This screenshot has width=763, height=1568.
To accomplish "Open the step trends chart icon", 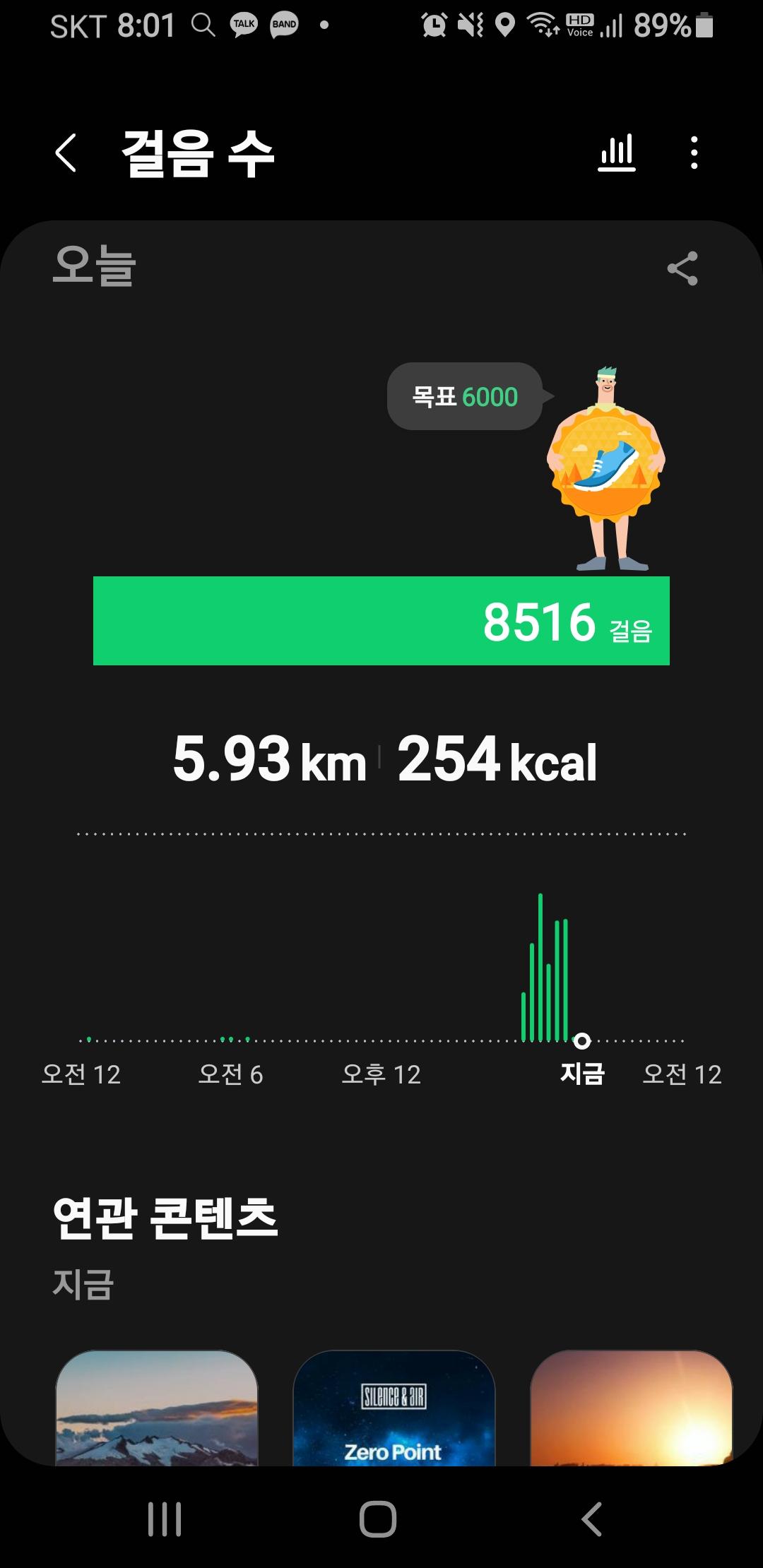I will coord(617,153).
